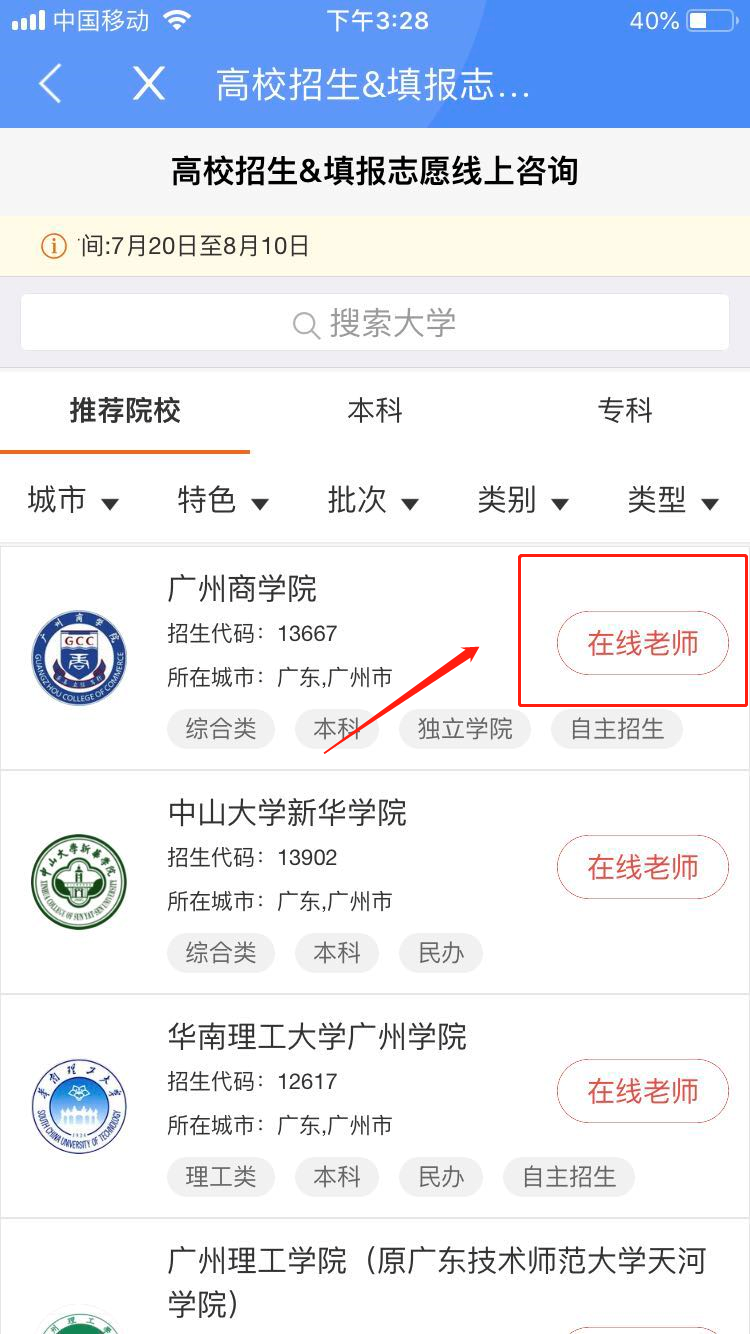Expand the 类型 filter dropdown
This screenshot has width=750, height=1334.
pyautogui.click(x=673, y=500)
